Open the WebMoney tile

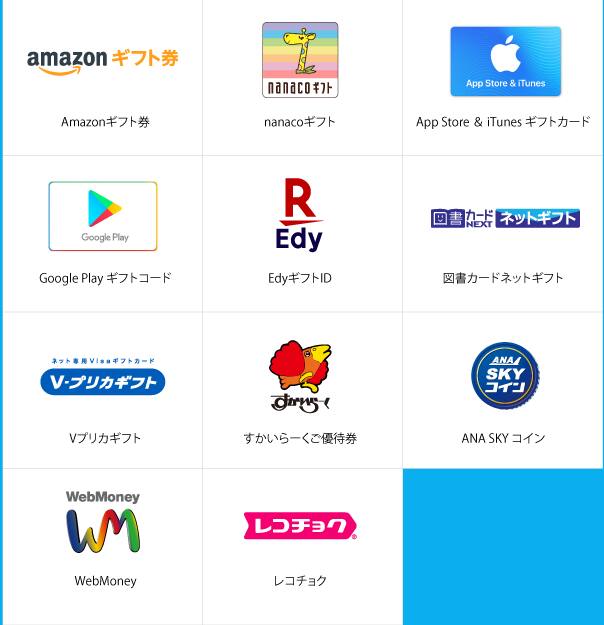point(103,540)
